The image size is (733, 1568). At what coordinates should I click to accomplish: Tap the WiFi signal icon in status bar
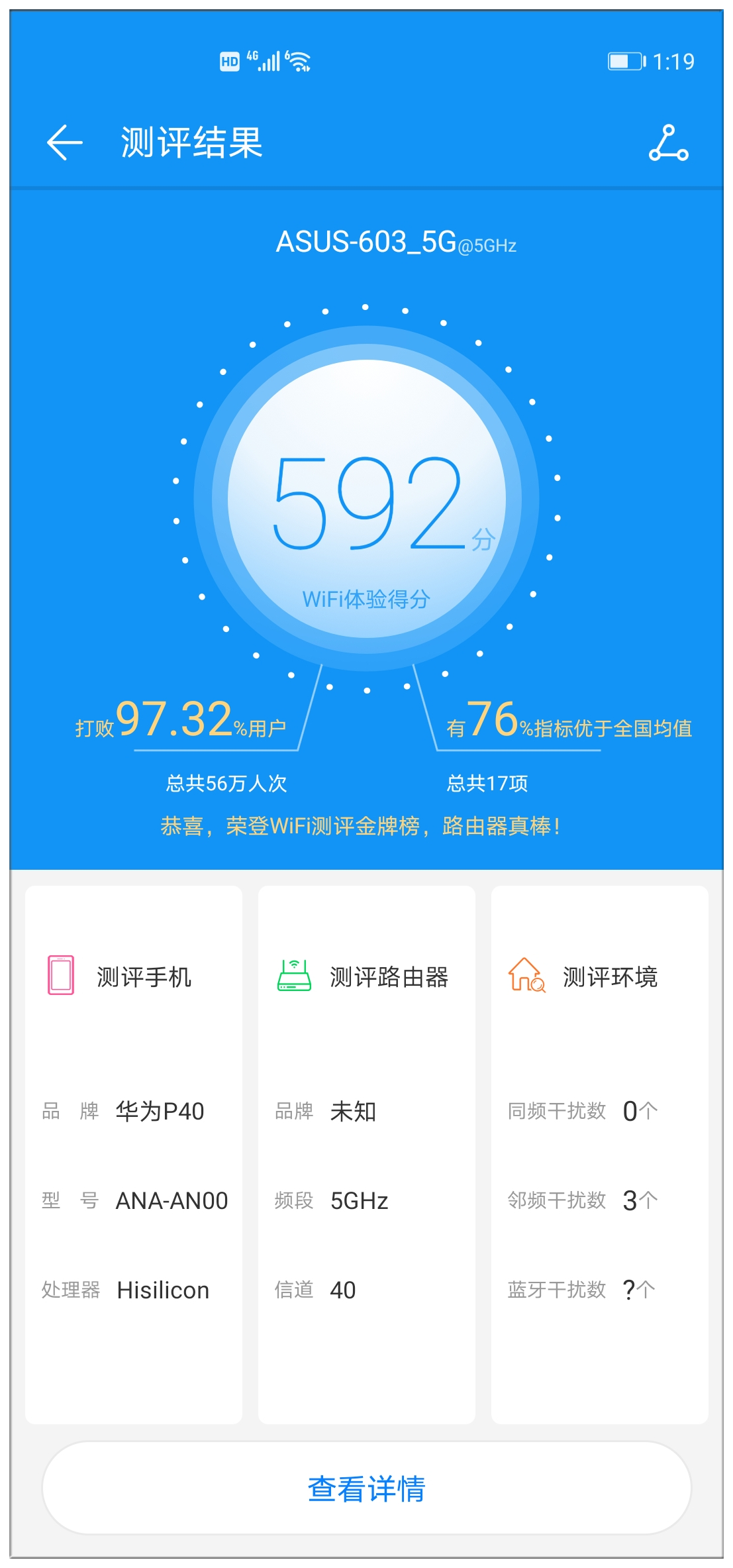[298, 60]
